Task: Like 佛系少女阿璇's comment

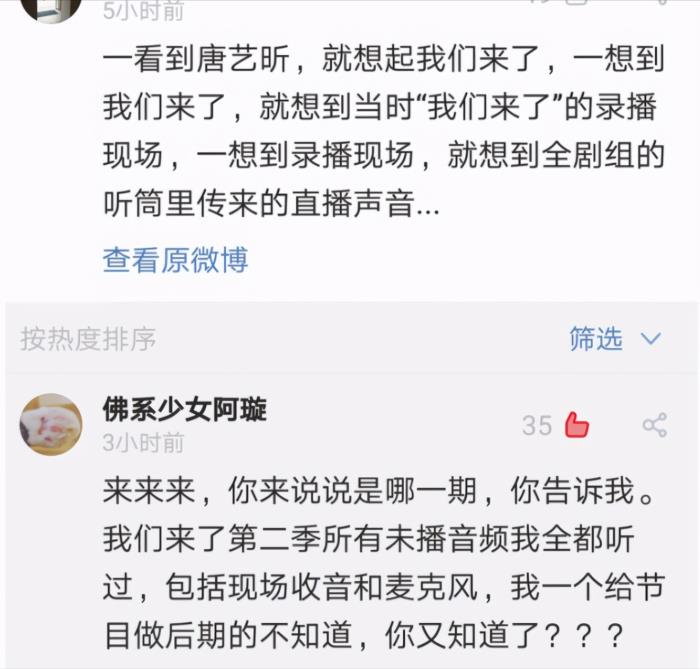Action: point(577,426)
